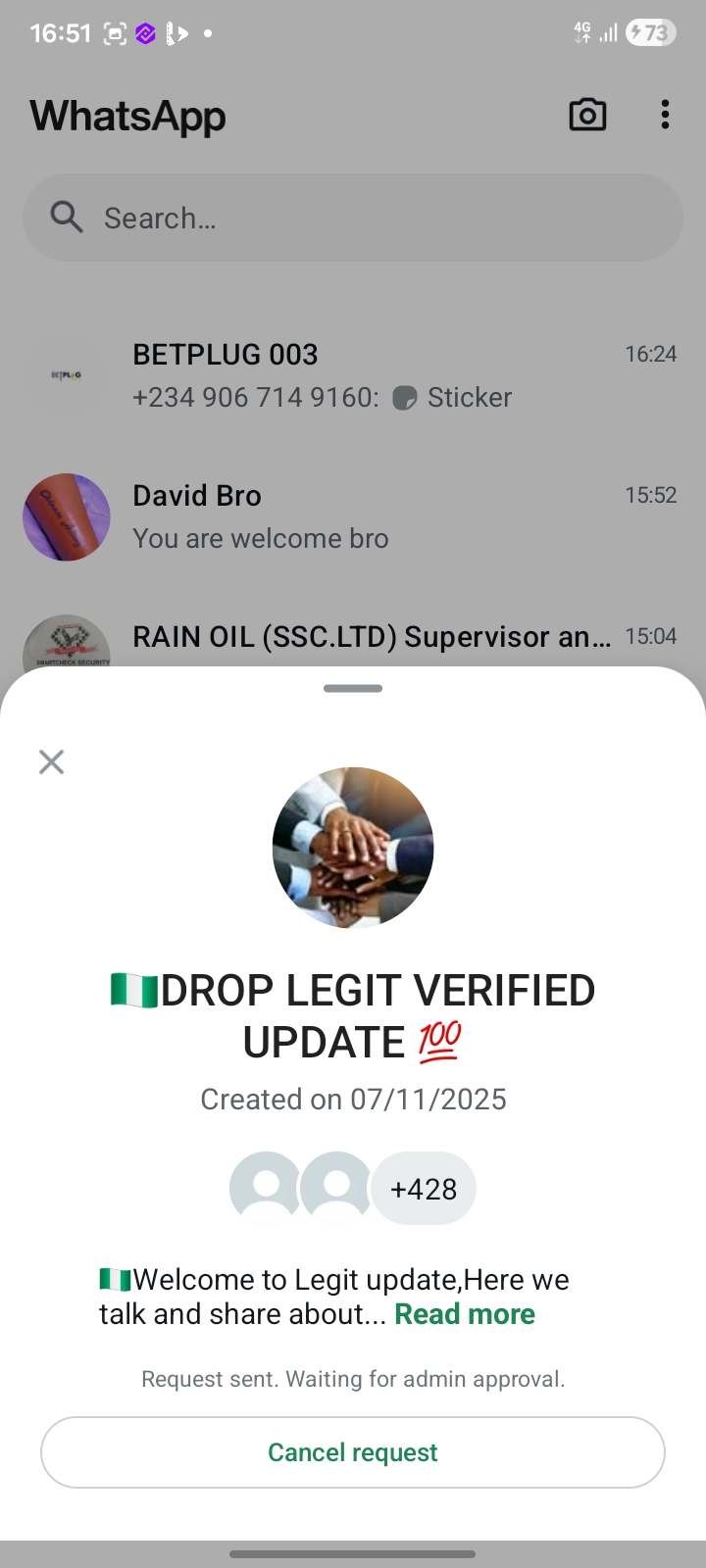Cancel the group join request
The width and height of the screenshot is (706, 1568).
[353, 1451]
